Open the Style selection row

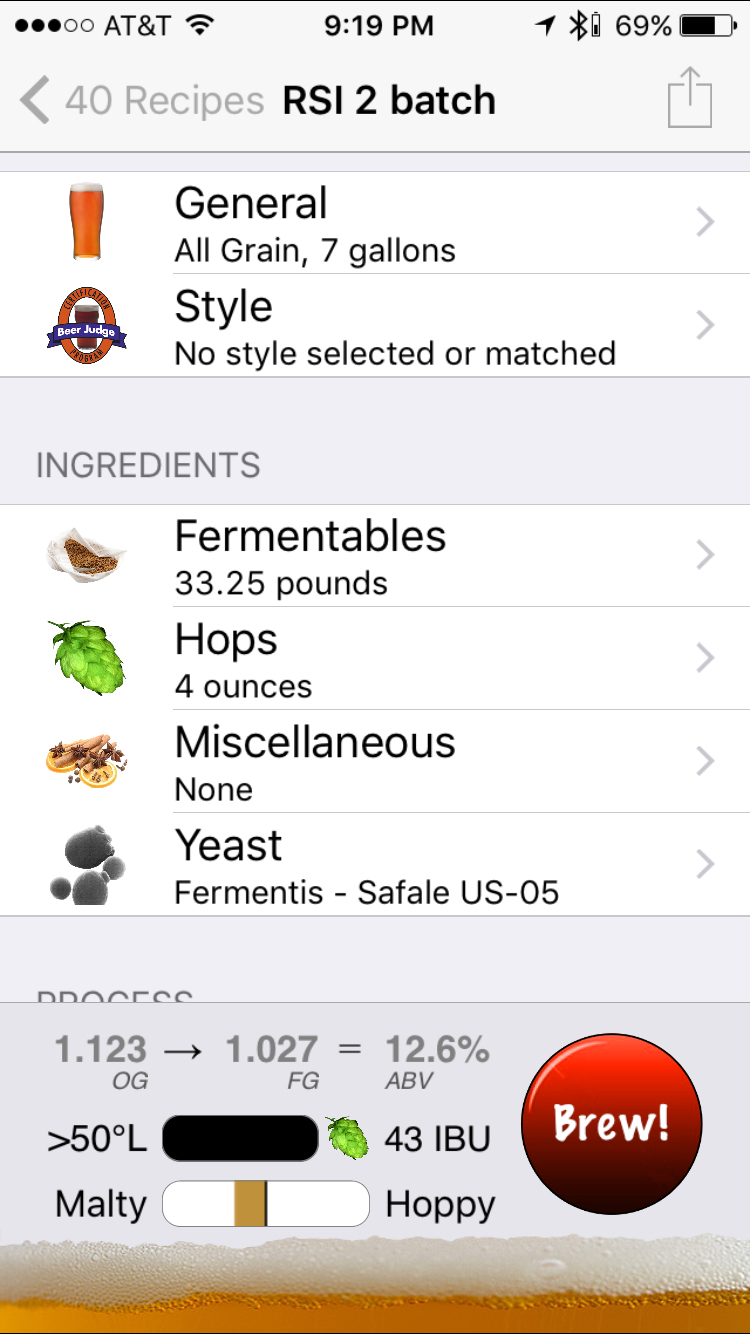tap(375, 325)
